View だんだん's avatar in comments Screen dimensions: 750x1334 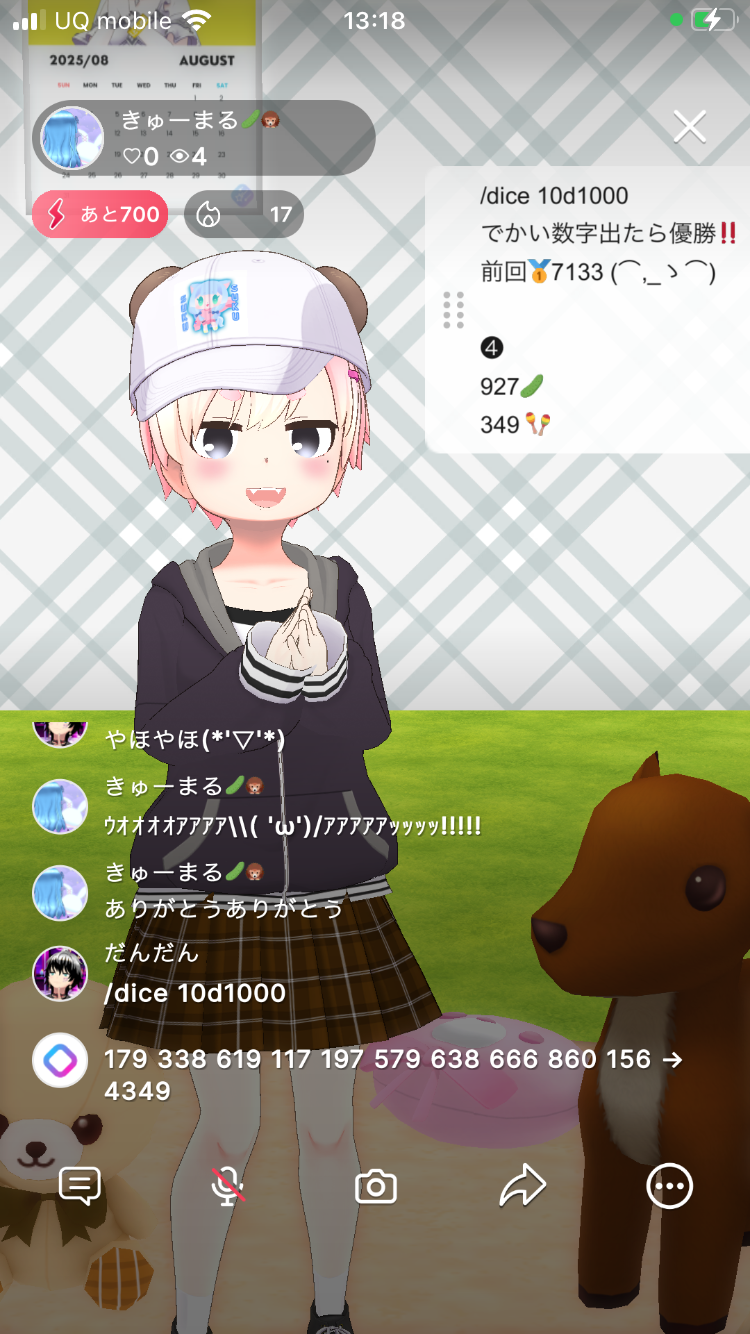click(60, 974)
